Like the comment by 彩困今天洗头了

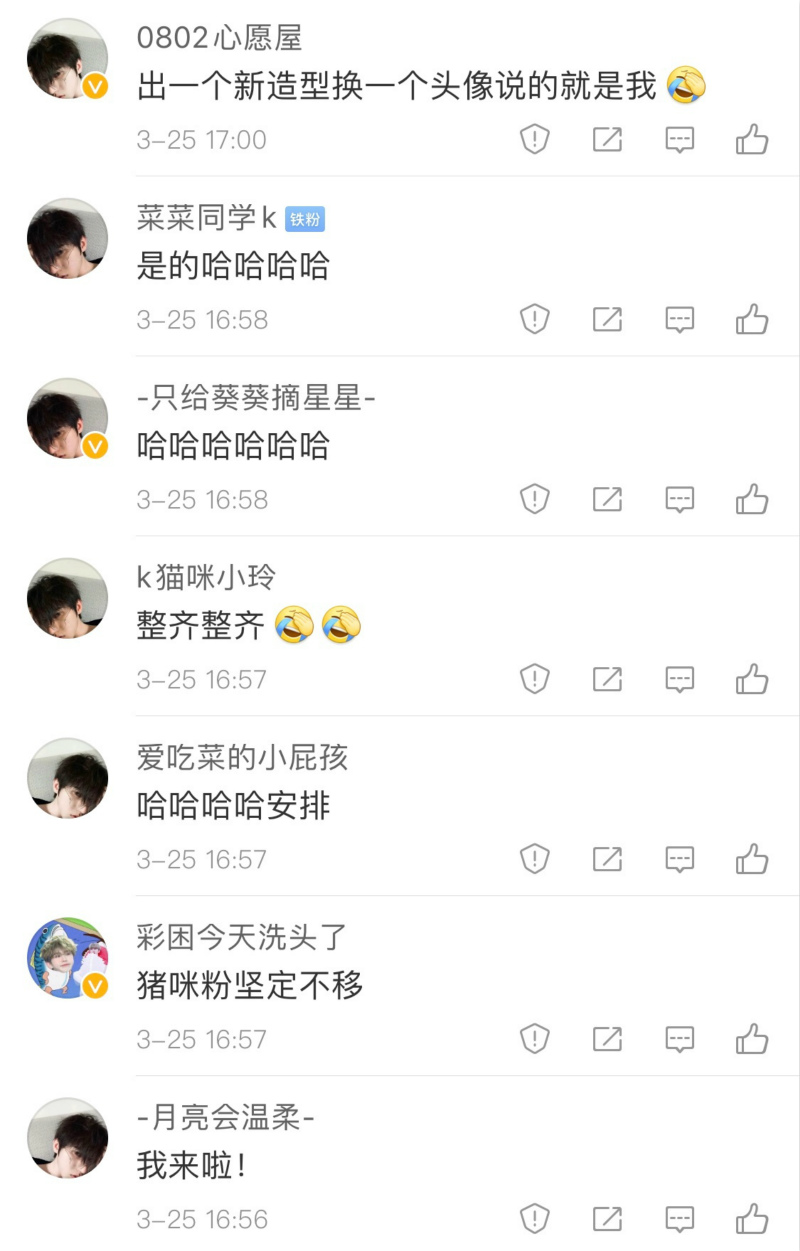(752, 1039)
